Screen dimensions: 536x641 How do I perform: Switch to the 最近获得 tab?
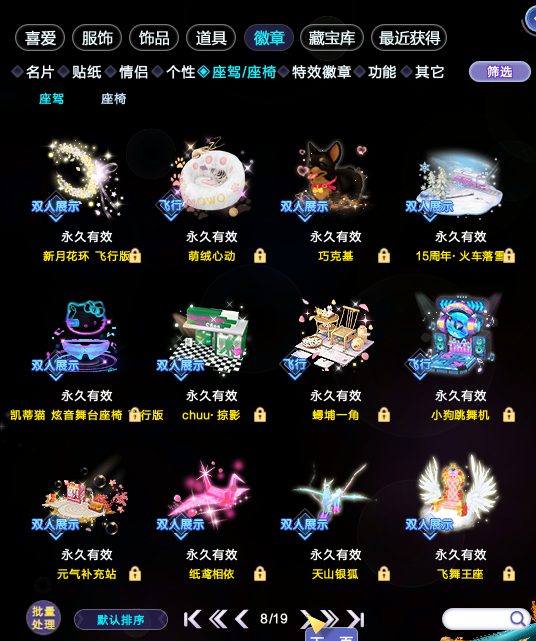point(409,38)
